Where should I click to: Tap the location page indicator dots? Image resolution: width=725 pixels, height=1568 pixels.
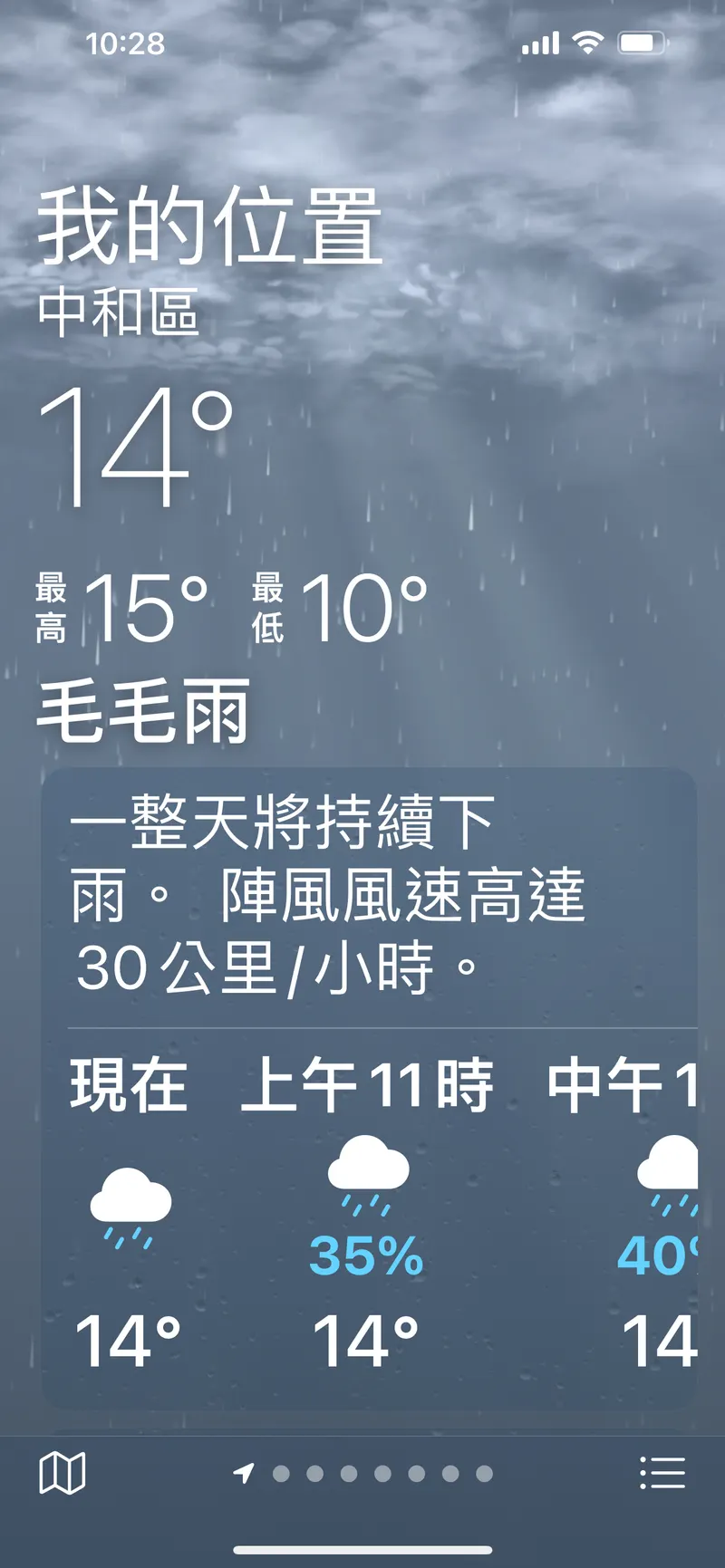click(364, 1474)
